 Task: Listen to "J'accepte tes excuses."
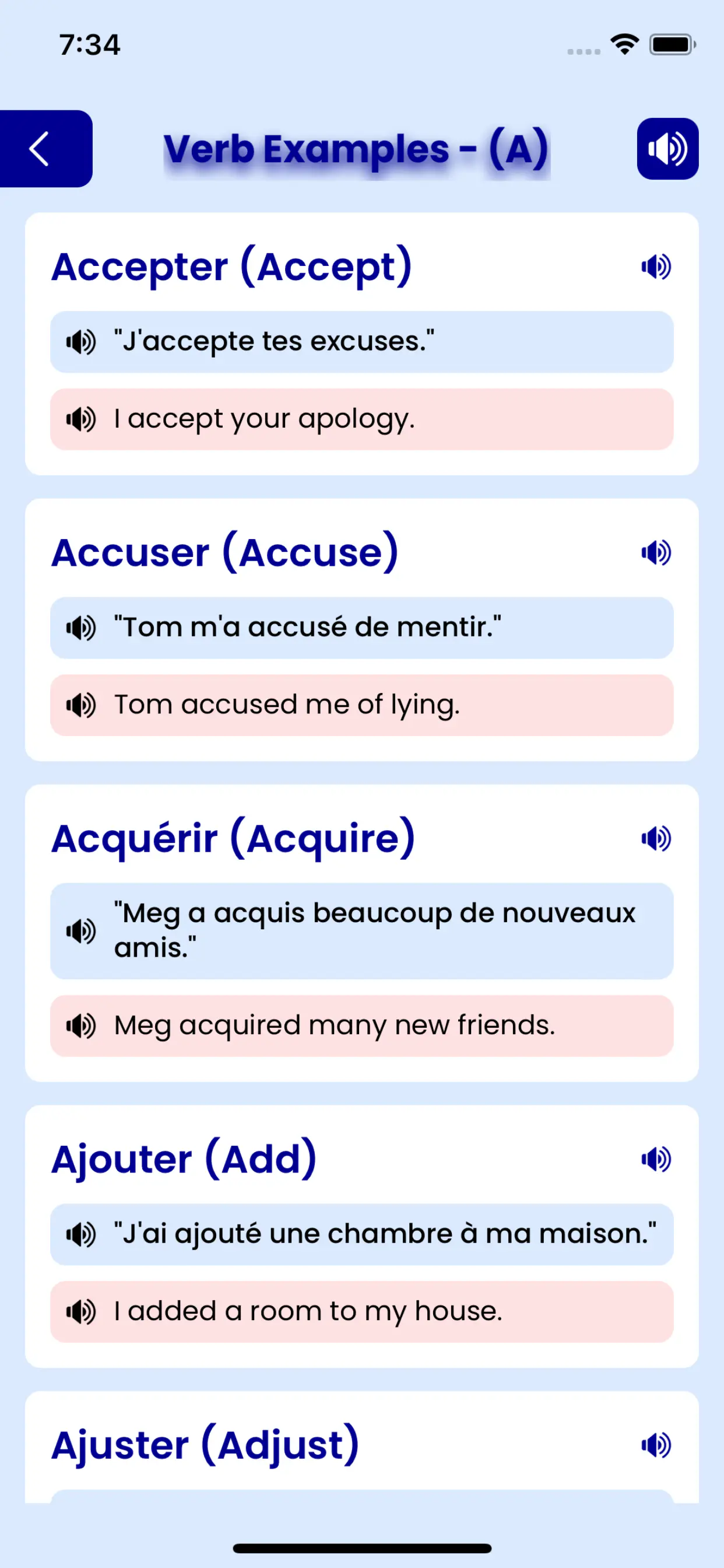81,342
